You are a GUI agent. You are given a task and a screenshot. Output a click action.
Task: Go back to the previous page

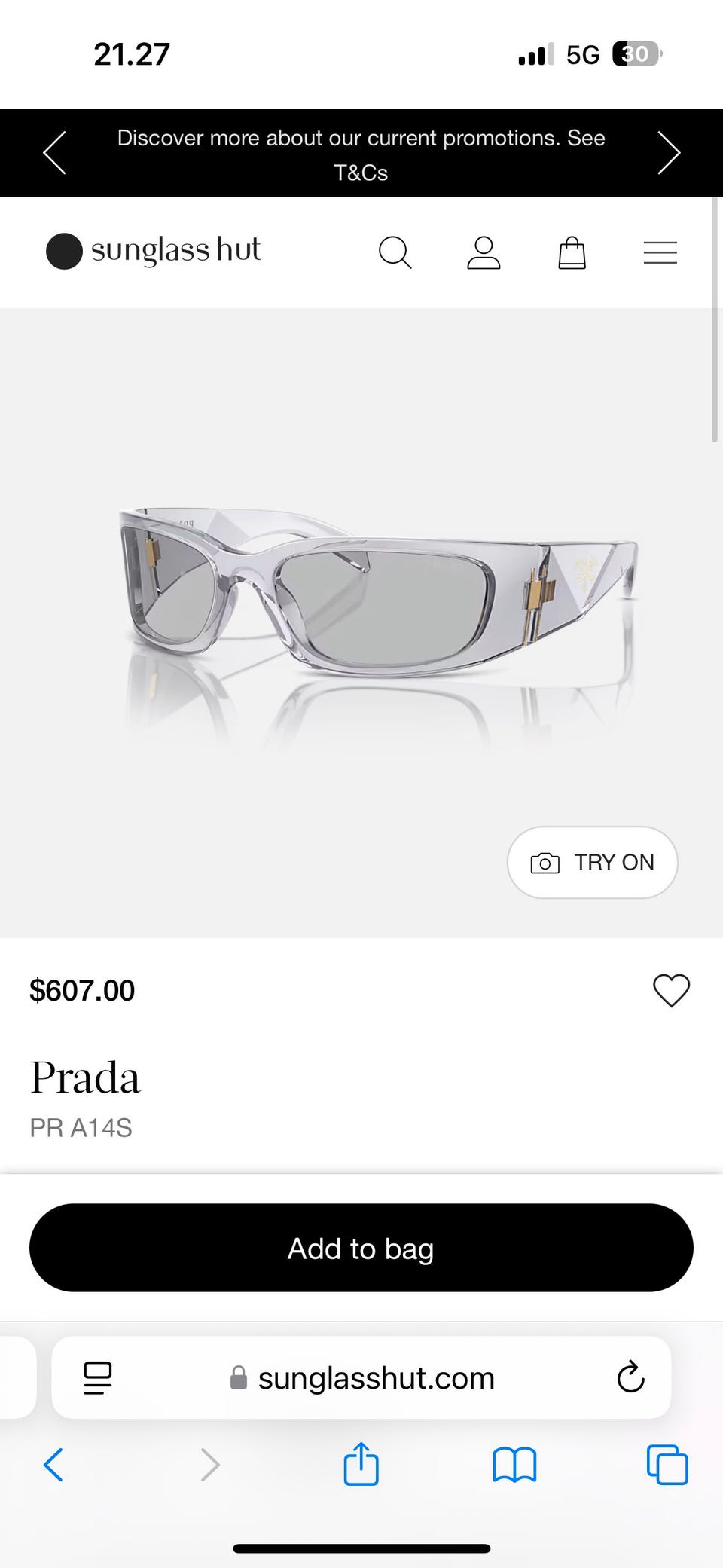click(53, 1466)
